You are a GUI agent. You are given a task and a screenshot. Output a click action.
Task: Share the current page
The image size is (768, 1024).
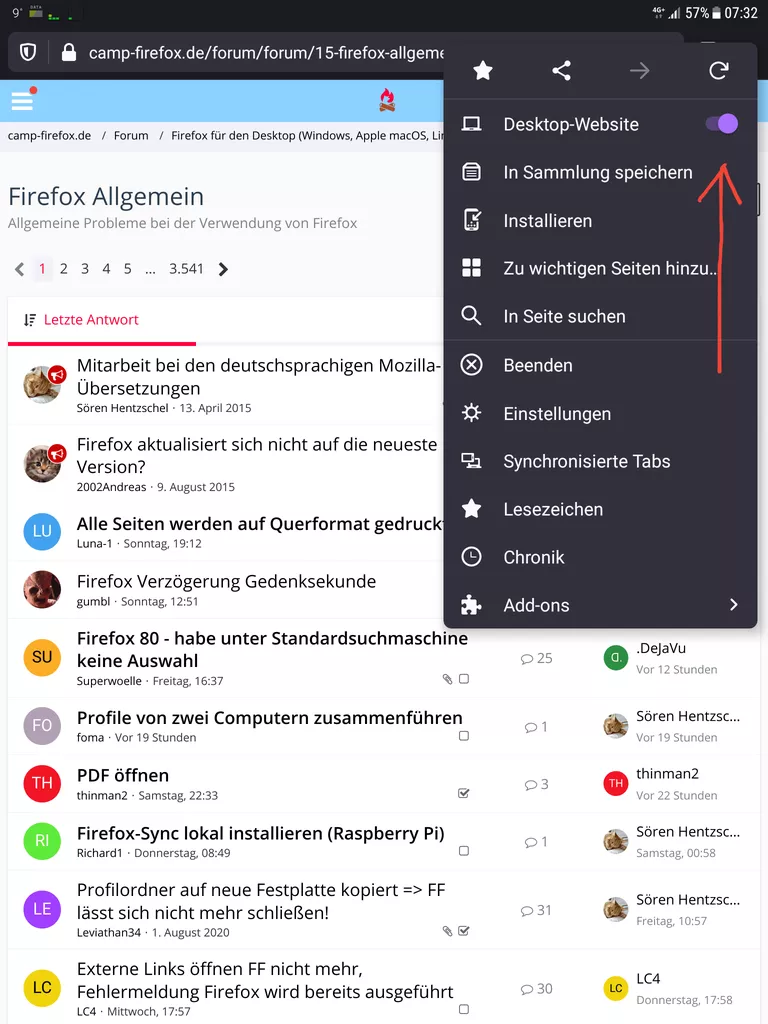pos(561,71)
